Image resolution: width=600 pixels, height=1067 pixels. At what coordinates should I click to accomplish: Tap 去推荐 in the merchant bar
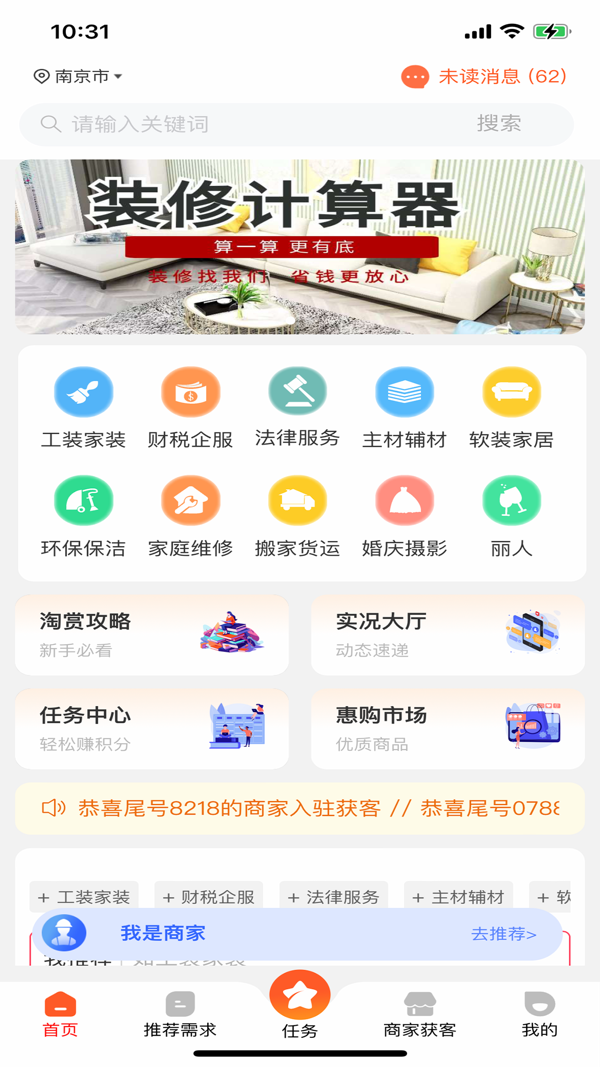504,934
